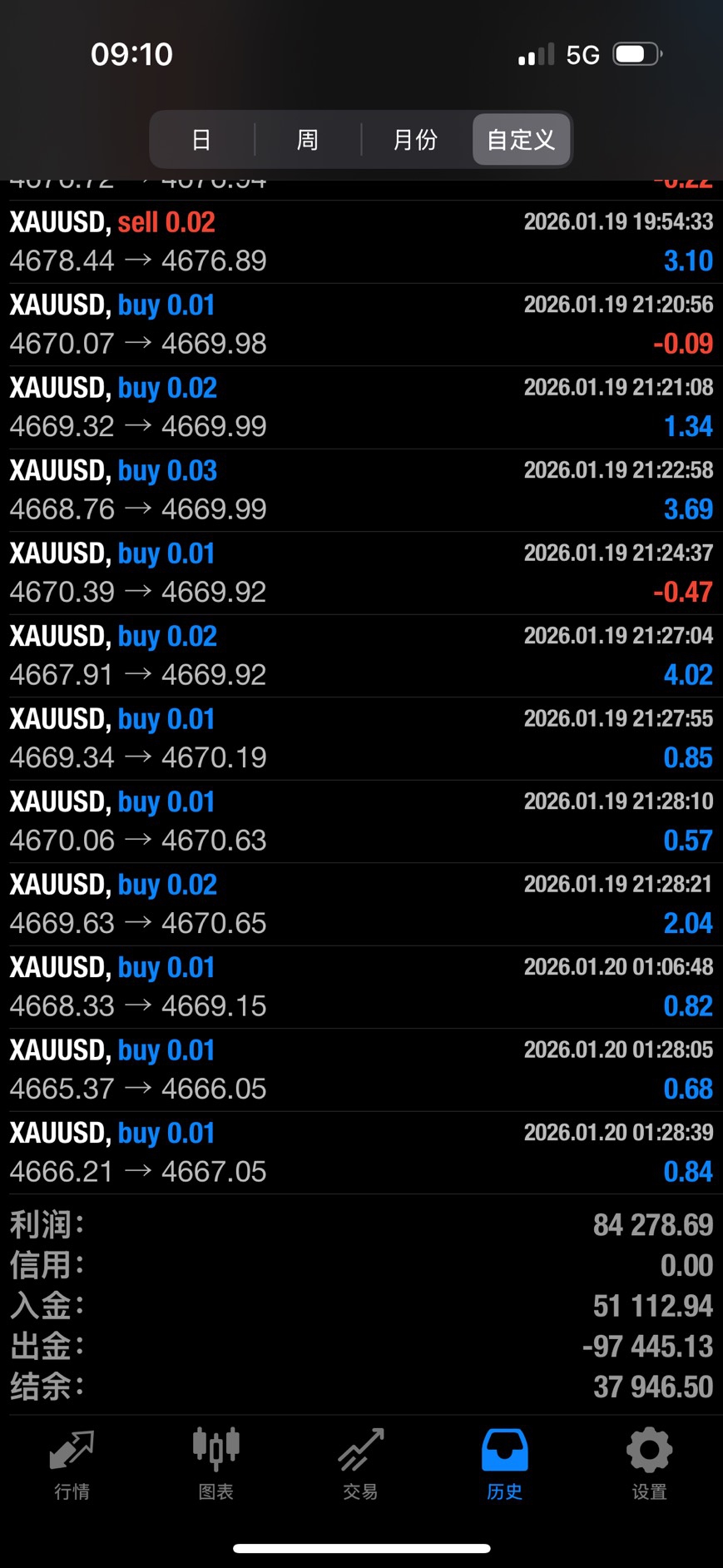Open the trade from 2026.01.20 01:06:48
723x1568 pixels.
pyautogui.click(x=361, y=987)
